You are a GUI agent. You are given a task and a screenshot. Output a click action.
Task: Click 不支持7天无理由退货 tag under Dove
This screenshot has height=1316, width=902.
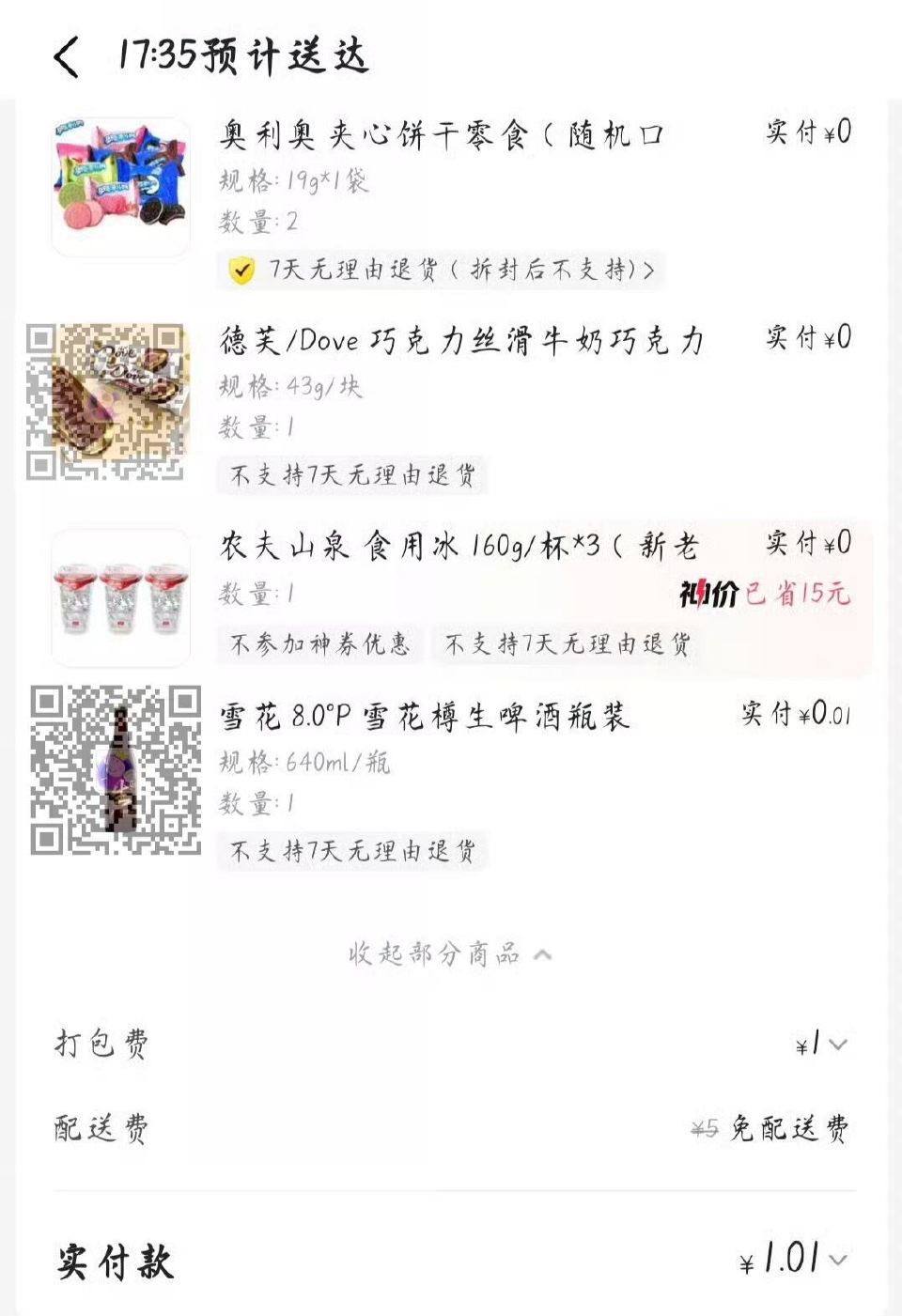point(352,475)
